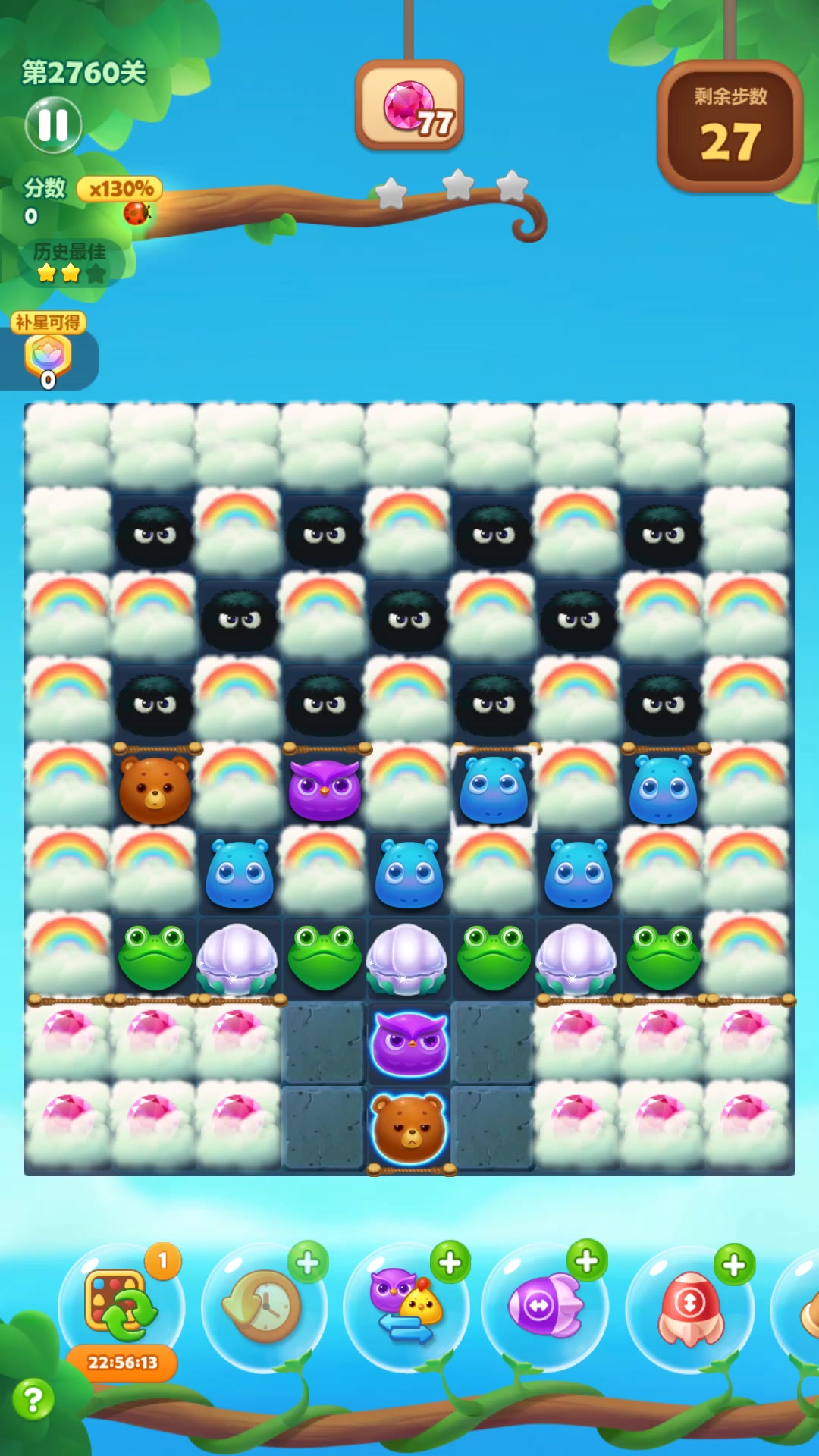This screenshot has height=1456, width=819.
Task: Tap the purple owl beside the brown bear
Action: (325, 790)
